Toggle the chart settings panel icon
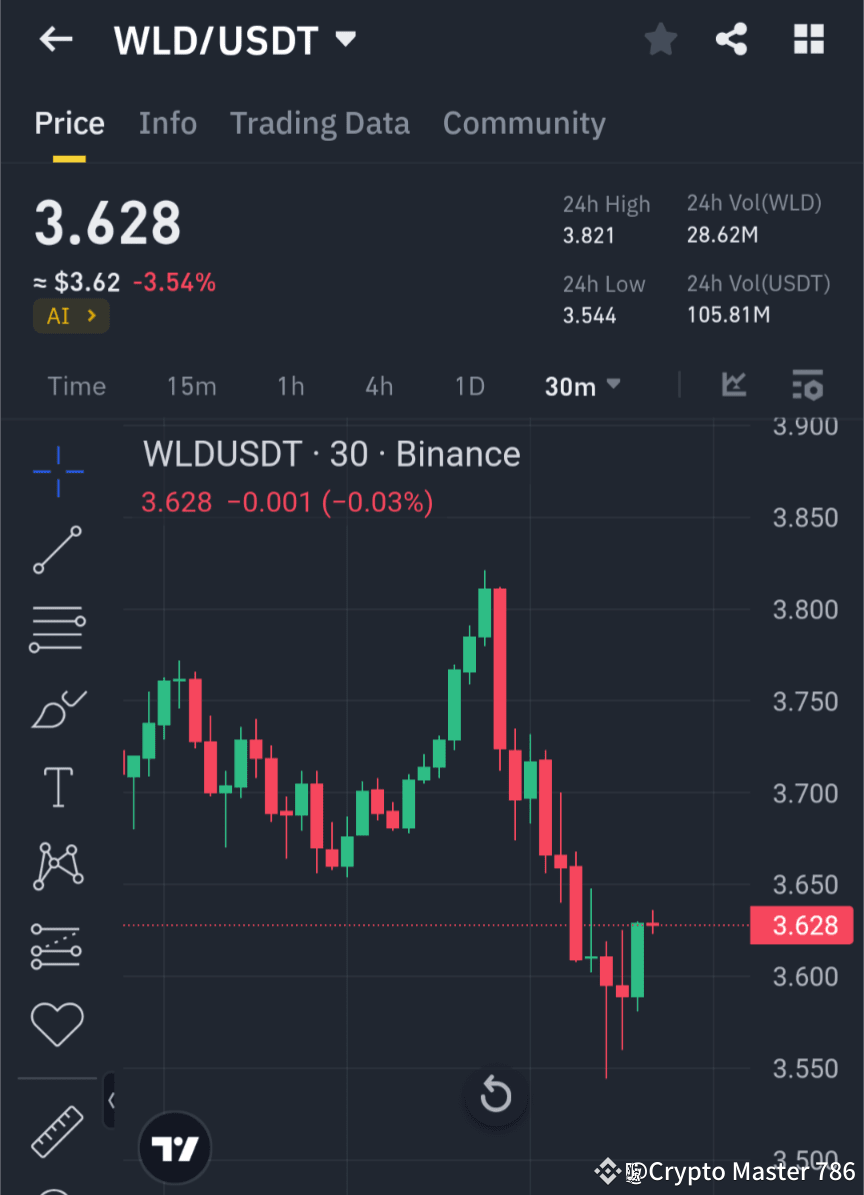 807,386
